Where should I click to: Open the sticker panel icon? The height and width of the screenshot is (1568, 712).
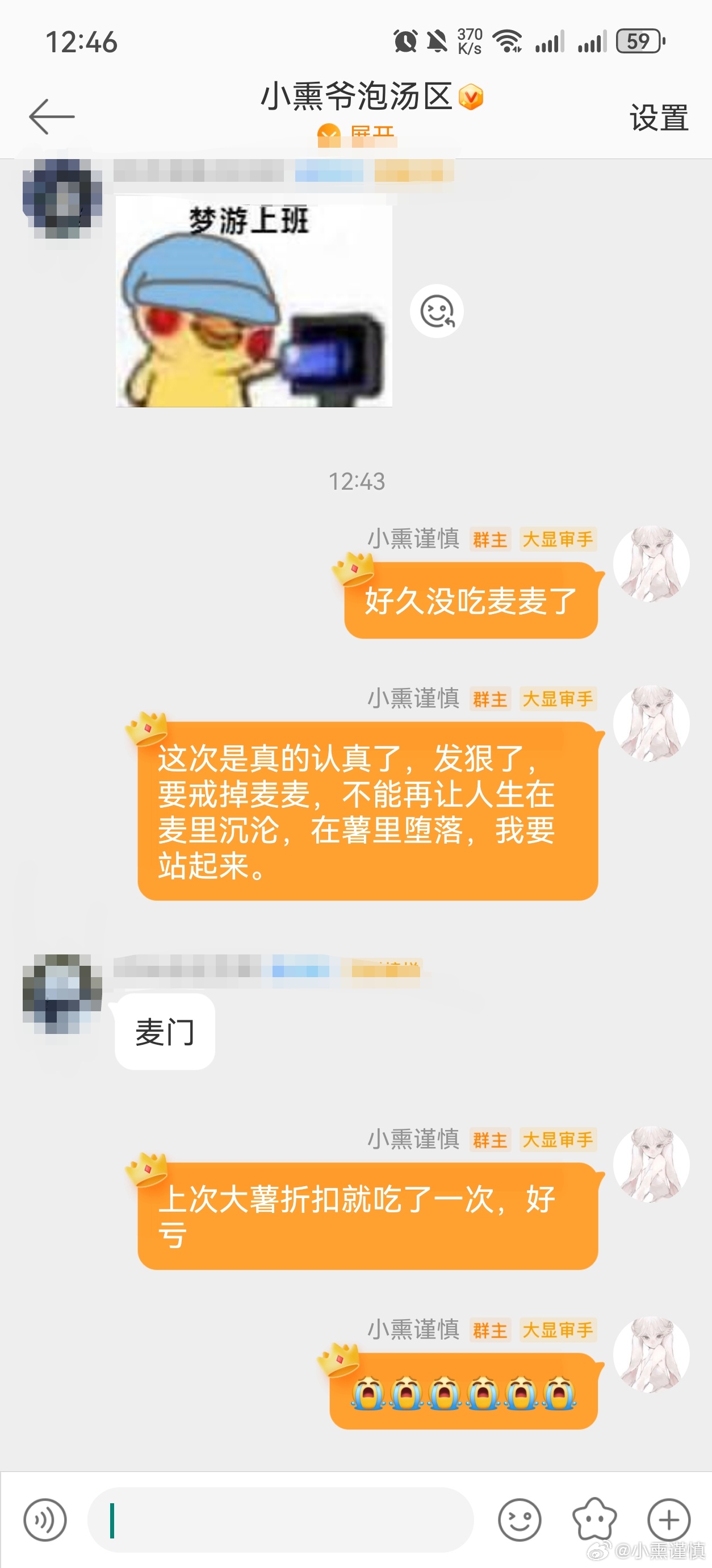tap(594, 1520)
